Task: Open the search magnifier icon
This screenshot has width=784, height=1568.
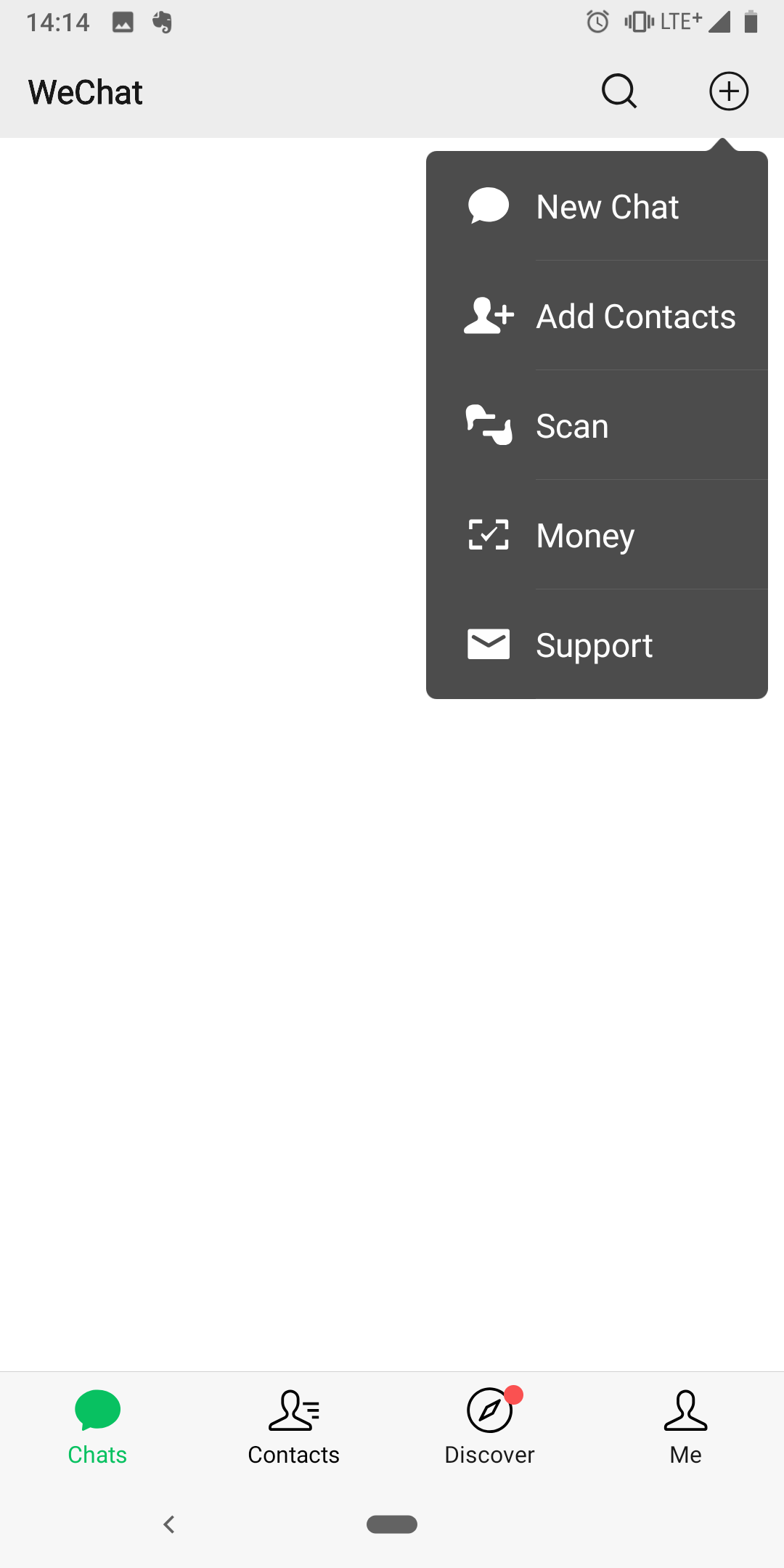Action: pyautogui.click(x=619, y=91)
